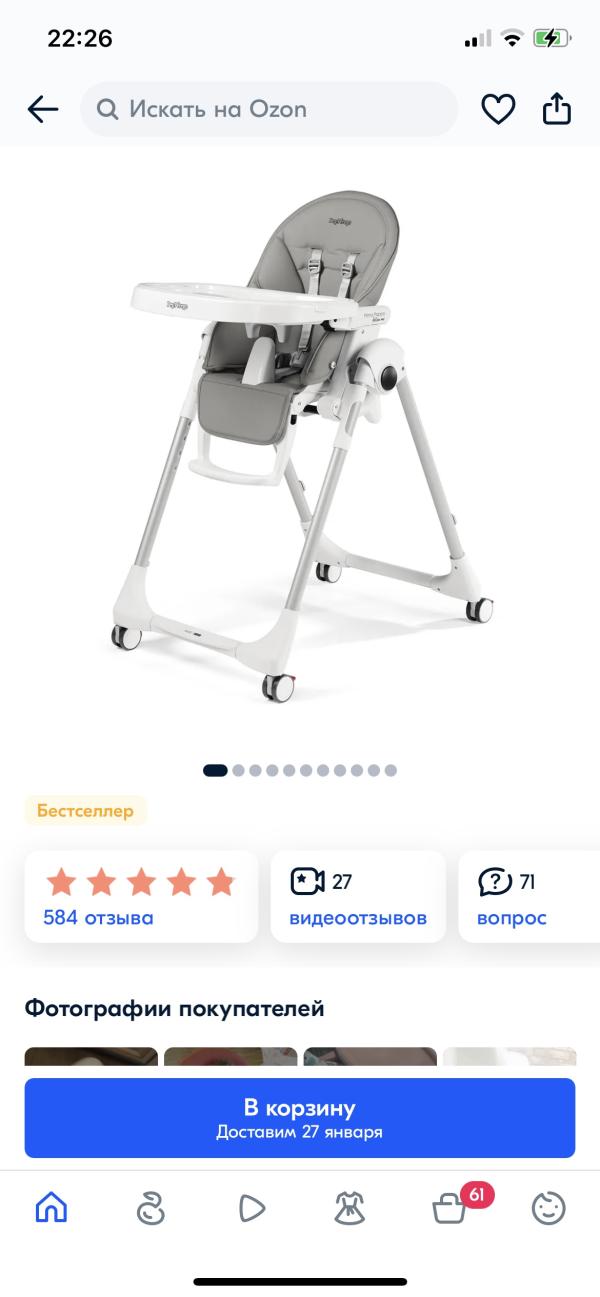Open the cart tab with 61 items
Screen dimensions: 600x1297
pos(450,1209)
